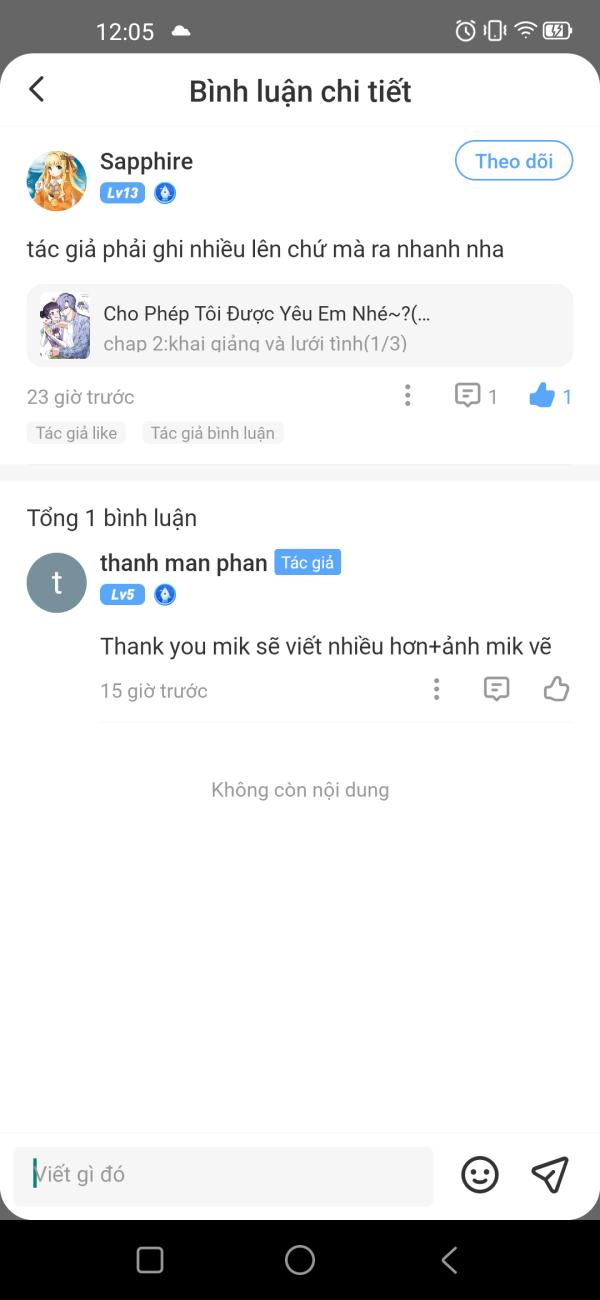The height and width of the screenshot is (1300, 600).
Task: Open the emoji picker
Action: coord(480,1174)
